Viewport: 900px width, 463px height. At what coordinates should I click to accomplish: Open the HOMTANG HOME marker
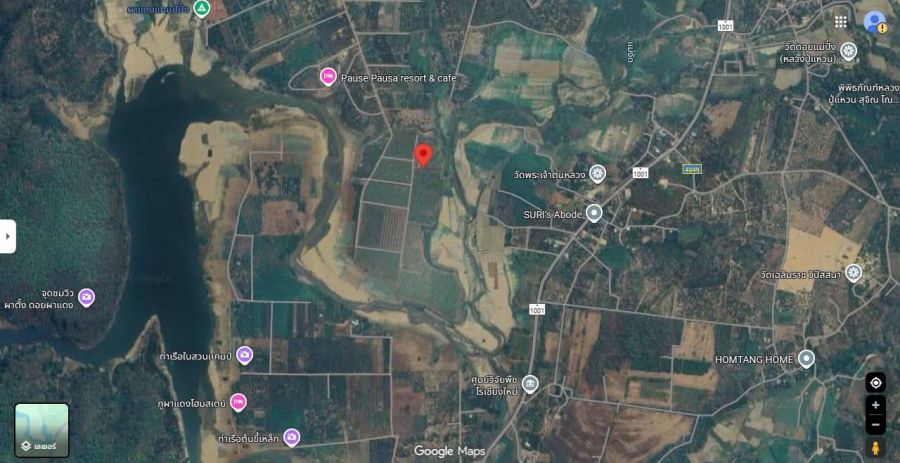806,358
